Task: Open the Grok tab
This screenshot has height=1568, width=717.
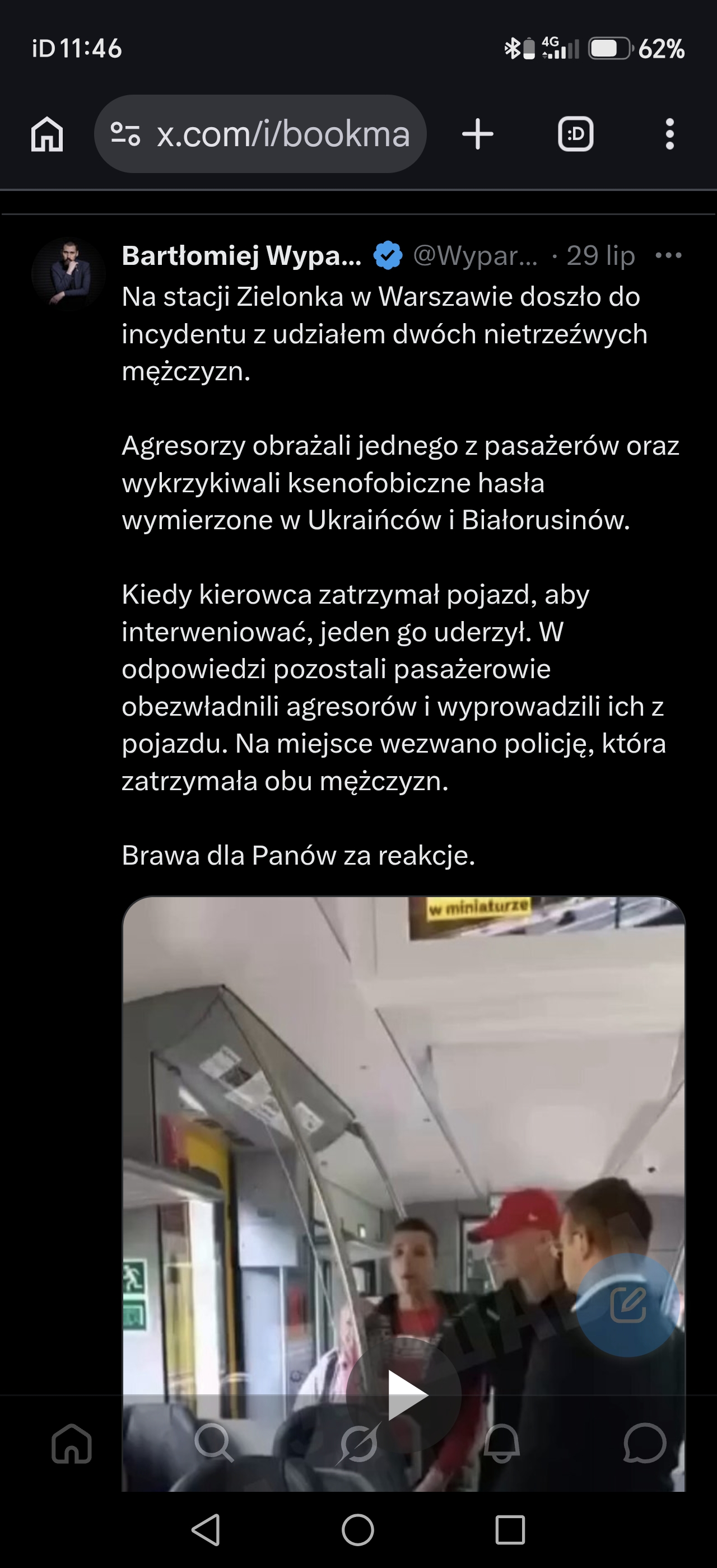Action: tap(358, 1443)
